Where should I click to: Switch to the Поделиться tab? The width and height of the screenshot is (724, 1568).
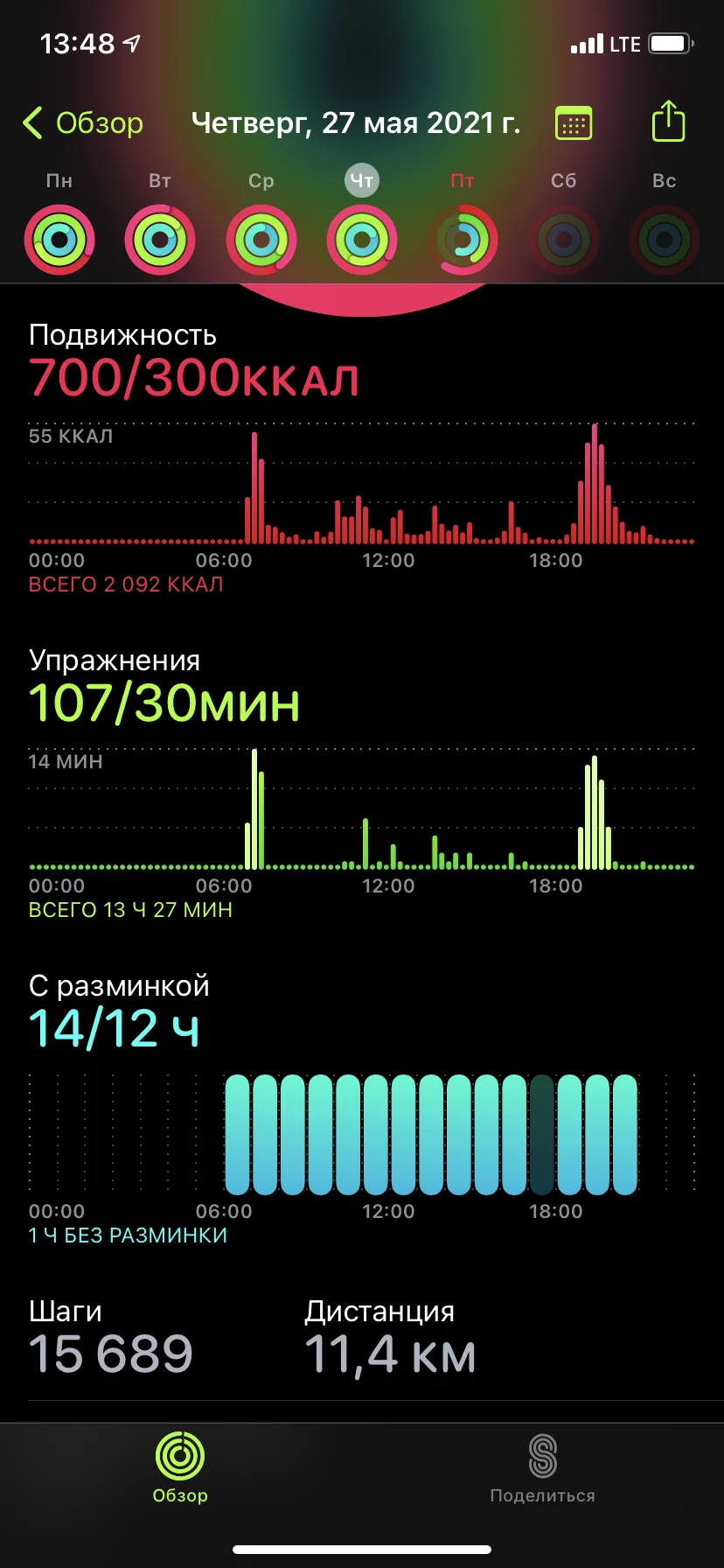pos(542,1468)
